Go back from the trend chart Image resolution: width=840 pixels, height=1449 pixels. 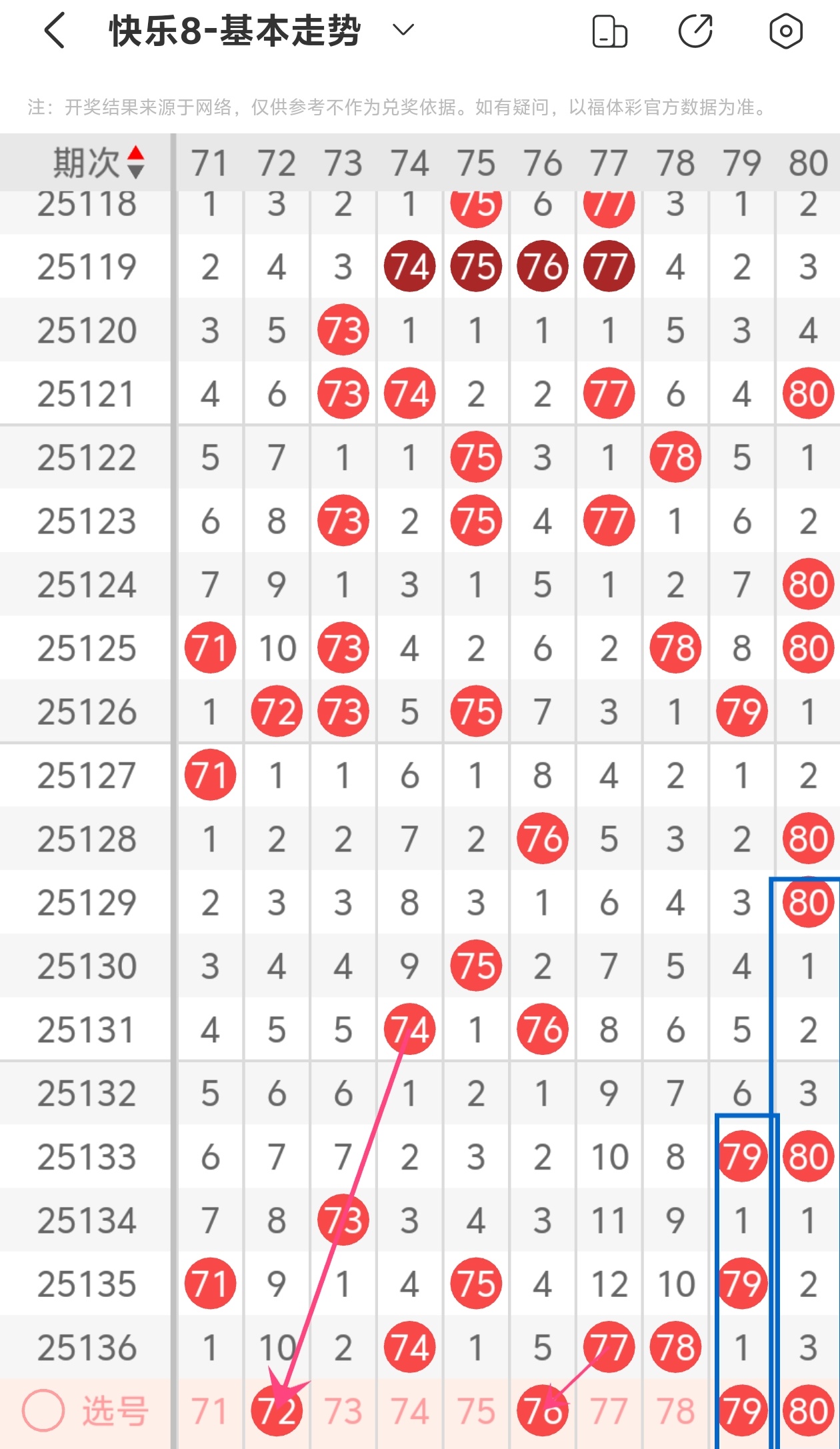pos(55,31)
